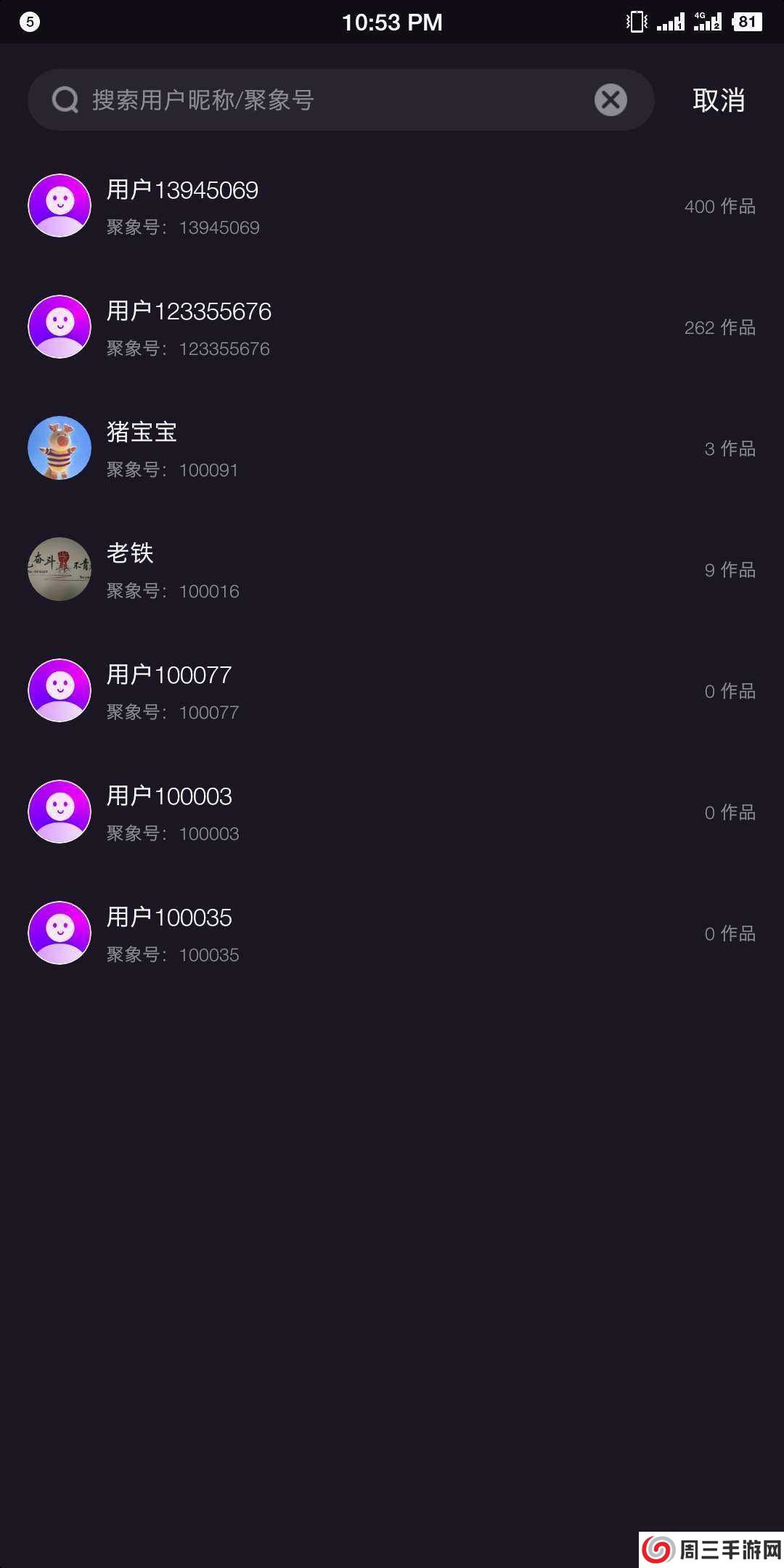Open avatar of 用户100077
784x1568 pixels.
(x=59, y=690)
